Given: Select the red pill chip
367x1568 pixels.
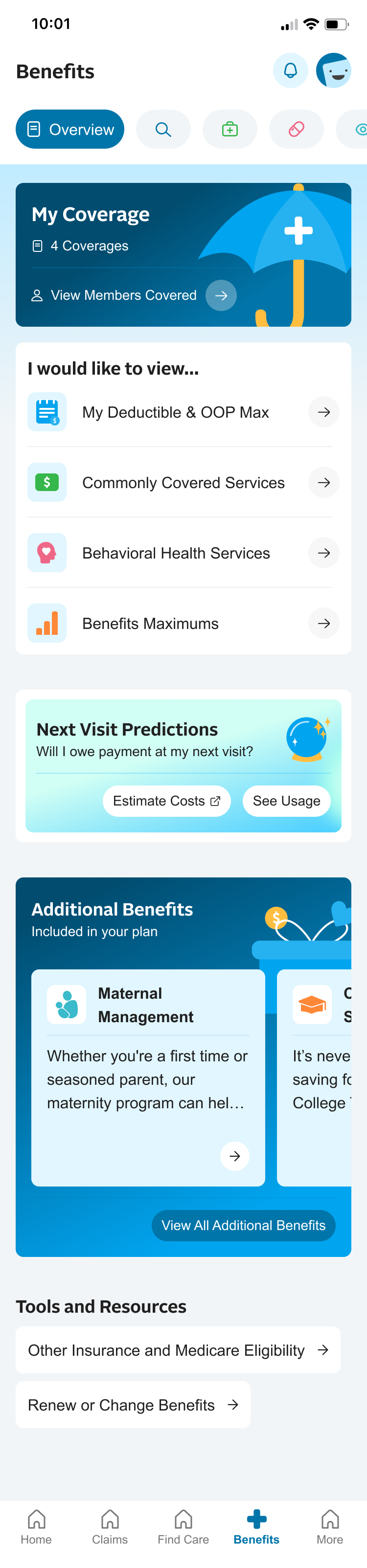Looking at the screenshot, I should 297,129.
